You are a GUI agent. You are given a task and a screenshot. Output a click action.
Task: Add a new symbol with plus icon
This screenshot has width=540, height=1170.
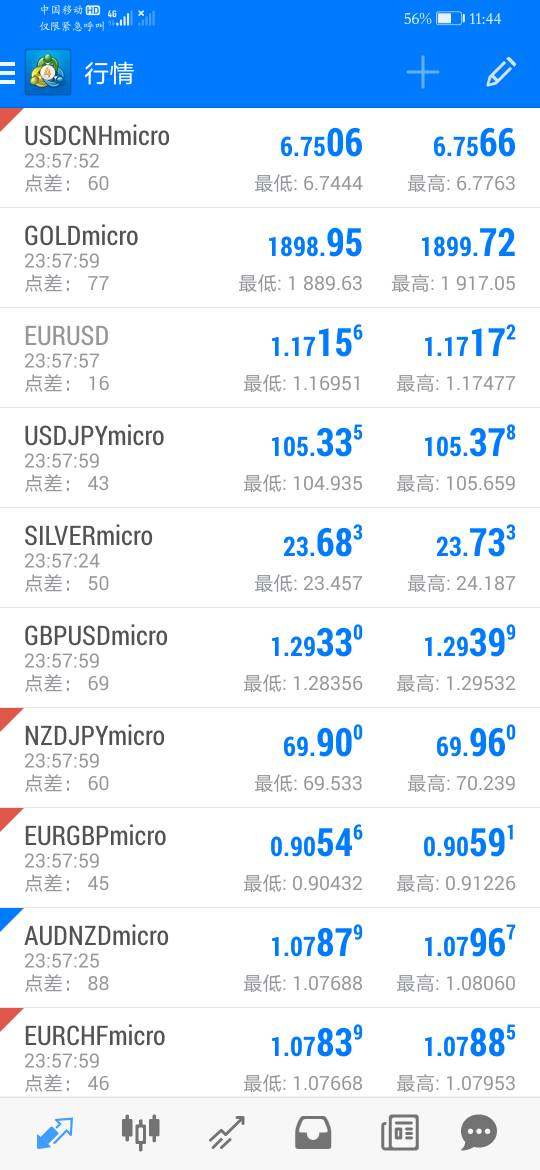423,72
